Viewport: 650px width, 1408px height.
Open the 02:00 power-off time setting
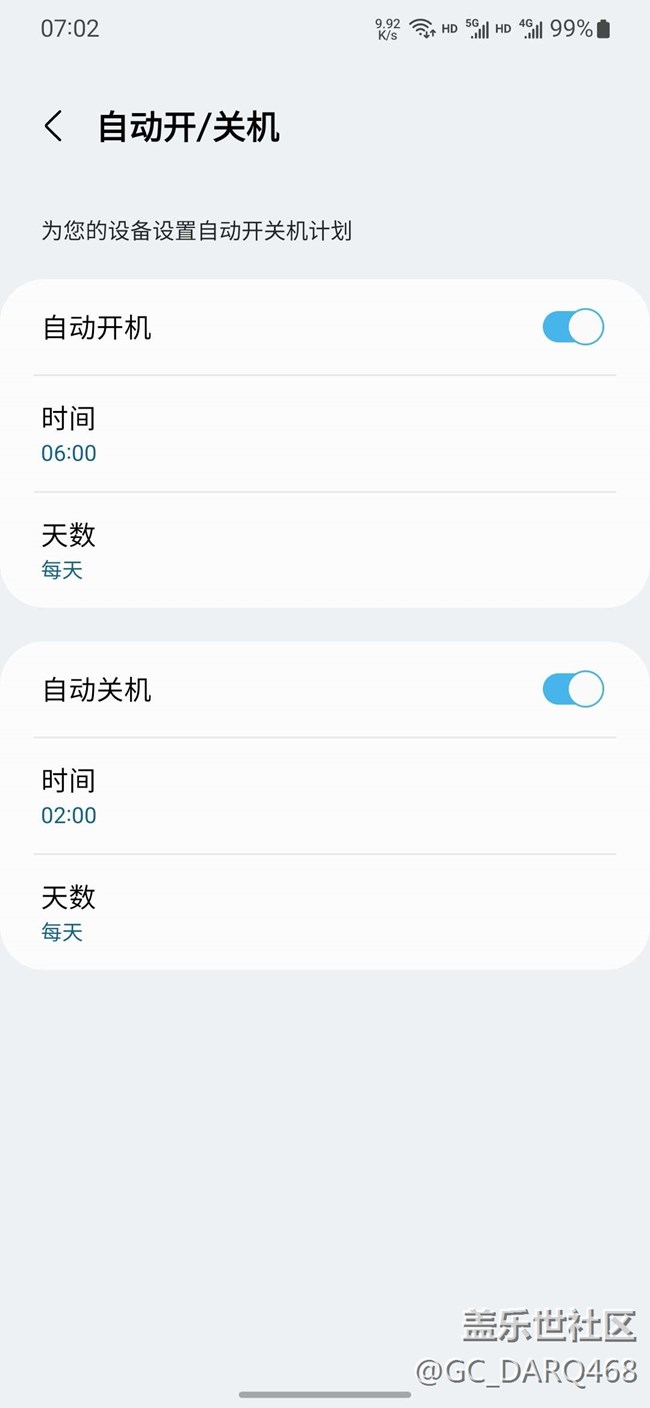point(324,796)
